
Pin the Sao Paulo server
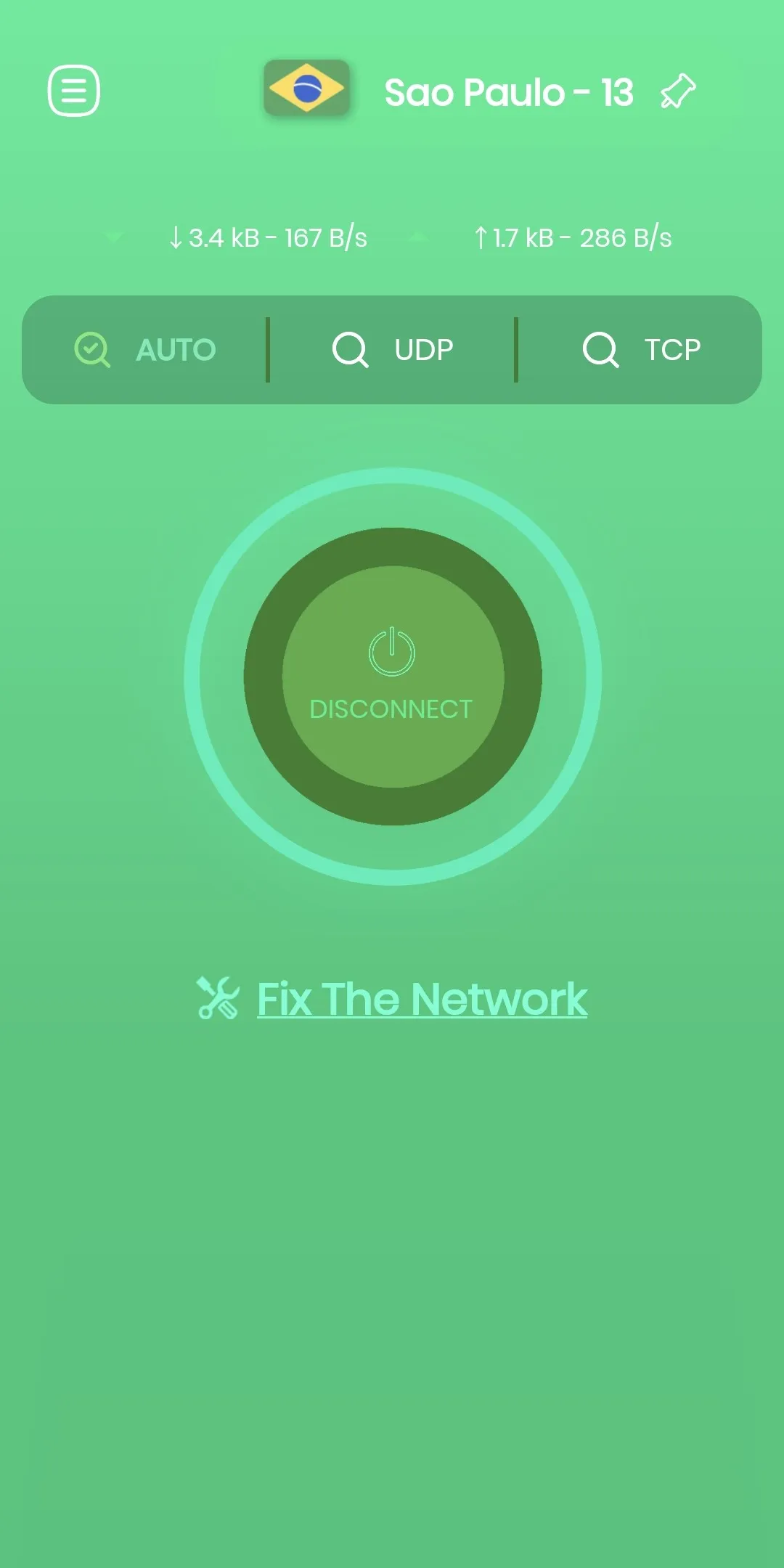pyautogui.click(x=676, y=91)
